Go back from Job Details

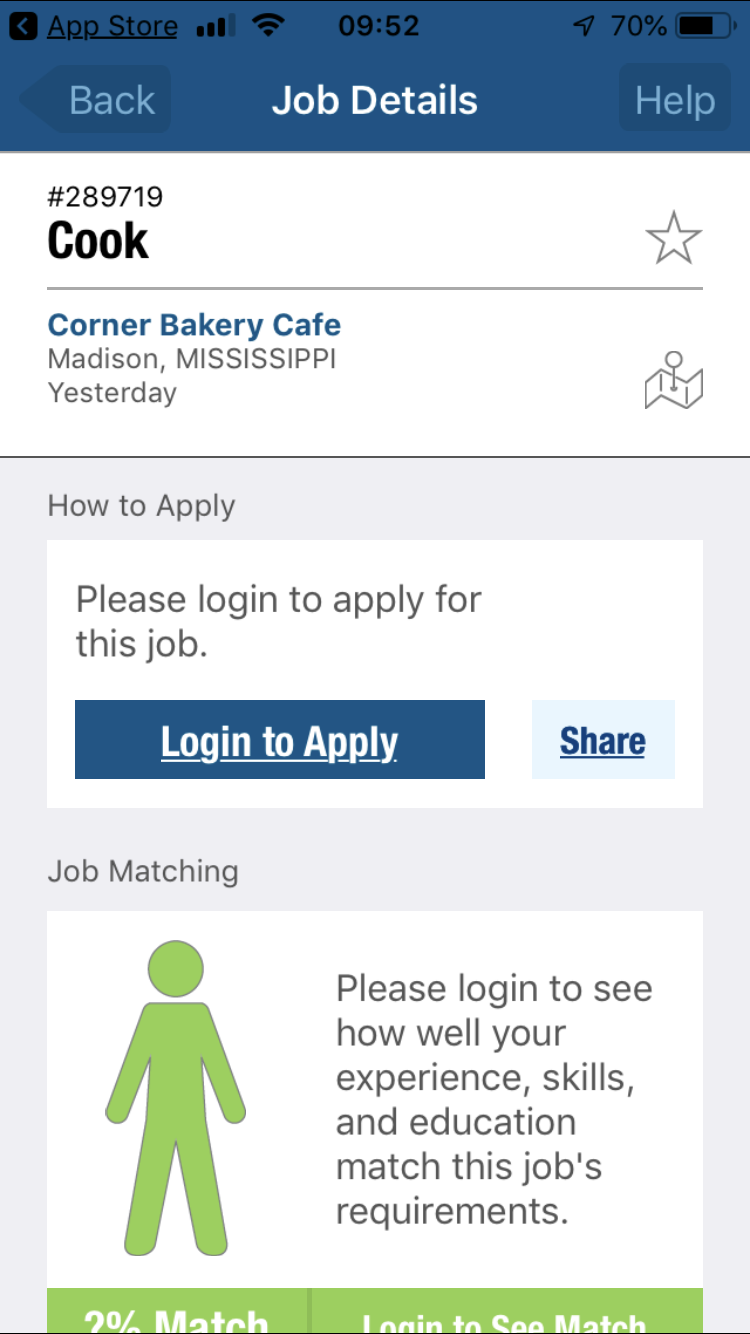pyautogui.click(x=95, y=100)
